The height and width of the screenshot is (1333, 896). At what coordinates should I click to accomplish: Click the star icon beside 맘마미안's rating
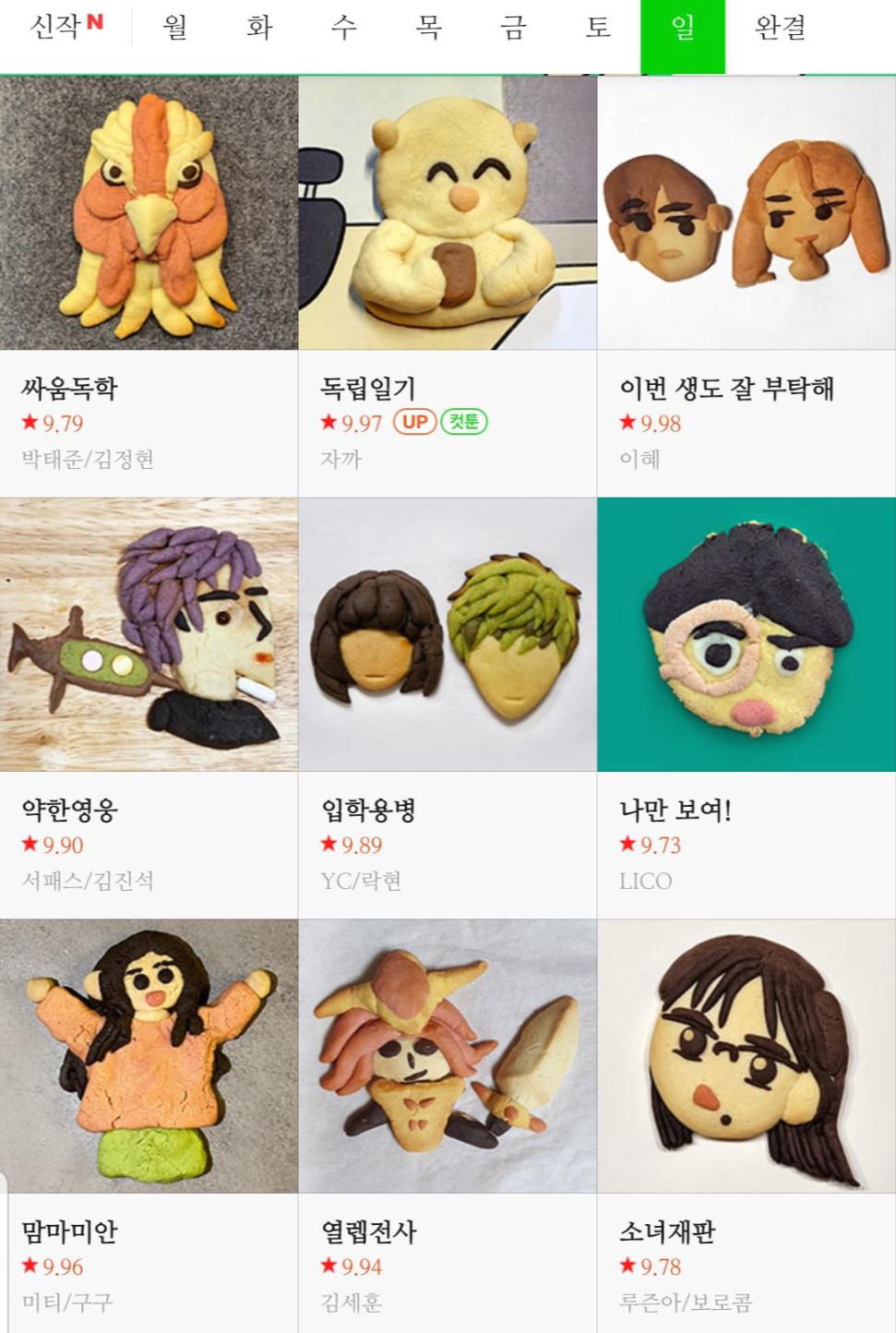click(x=28, y=1264)
